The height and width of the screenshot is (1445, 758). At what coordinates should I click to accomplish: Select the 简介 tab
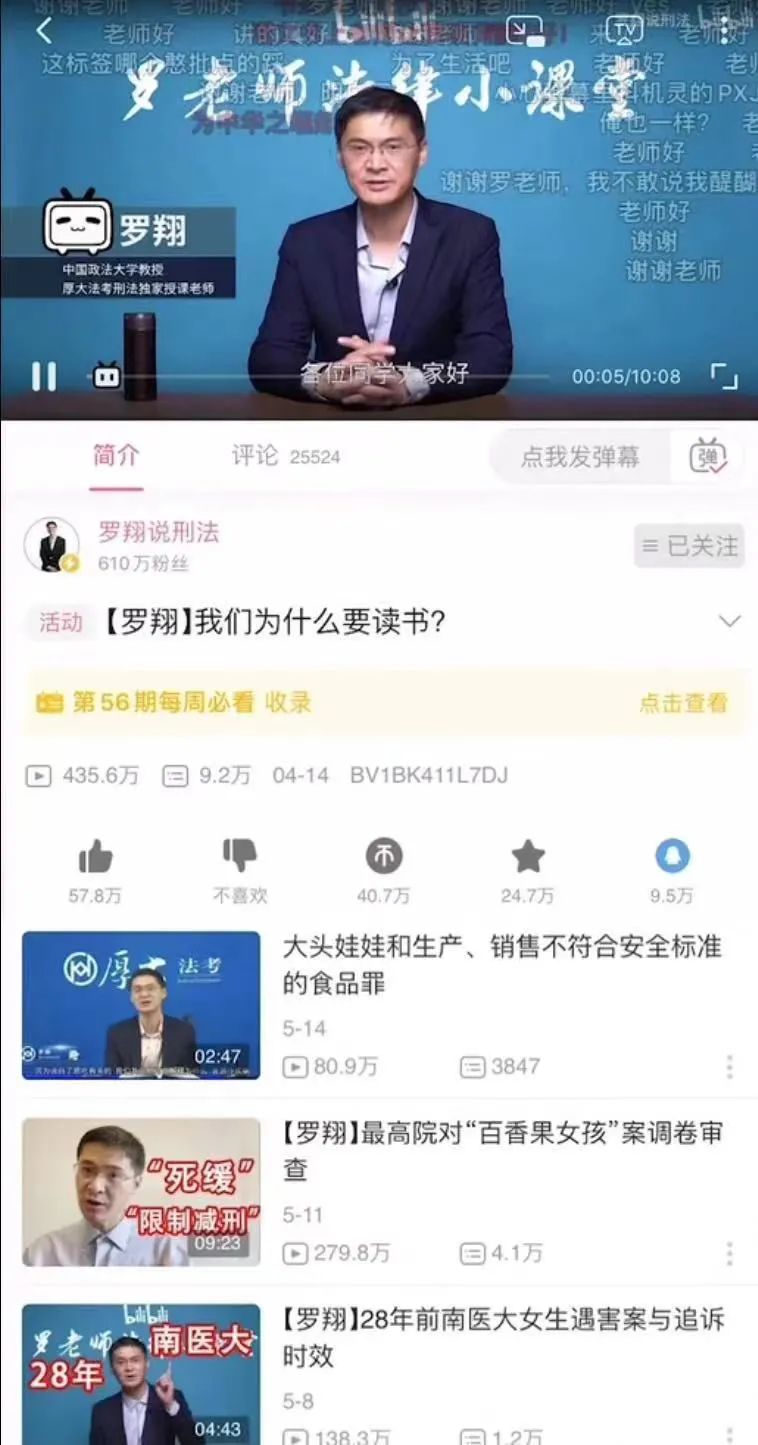(x=116, y=455)
